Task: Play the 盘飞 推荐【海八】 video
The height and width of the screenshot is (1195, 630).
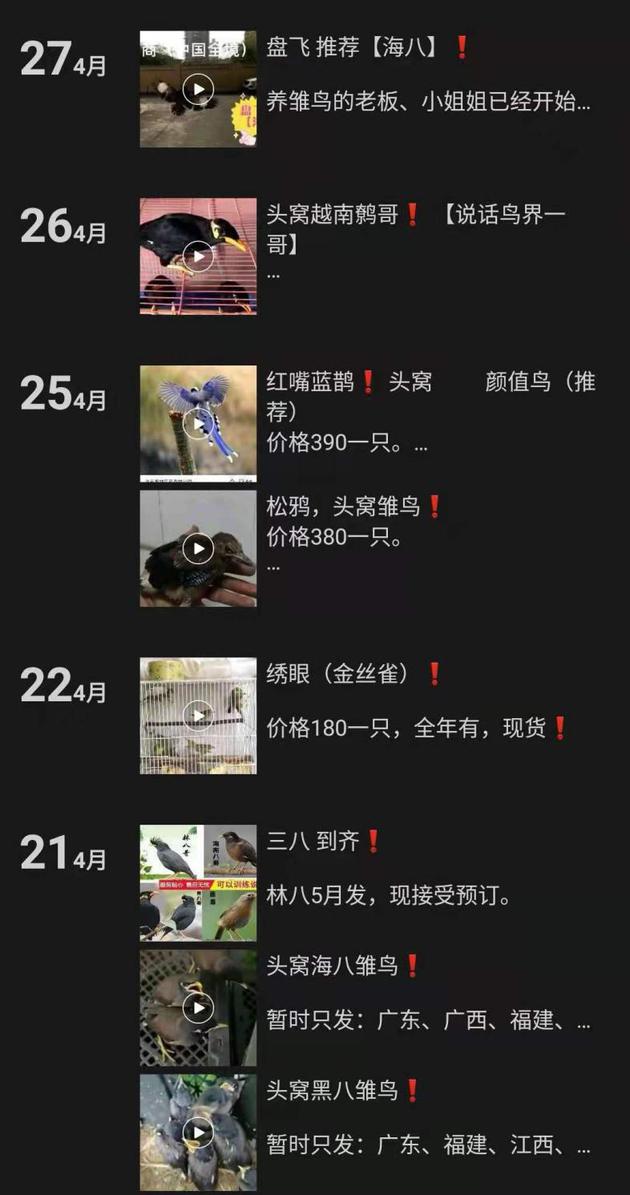Action: (x=198, y=89)
